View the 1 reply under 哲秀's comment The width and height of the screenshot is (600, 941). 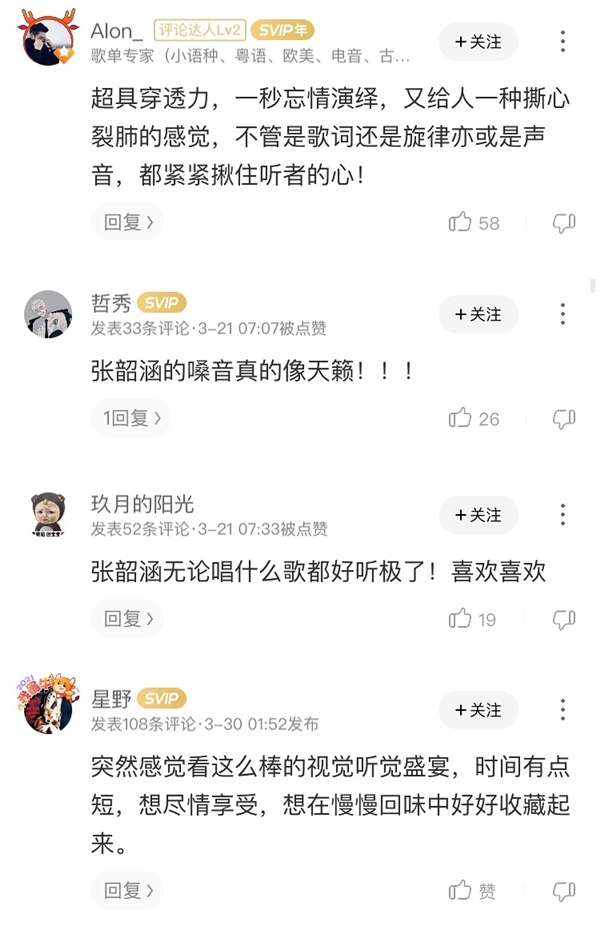131,418
